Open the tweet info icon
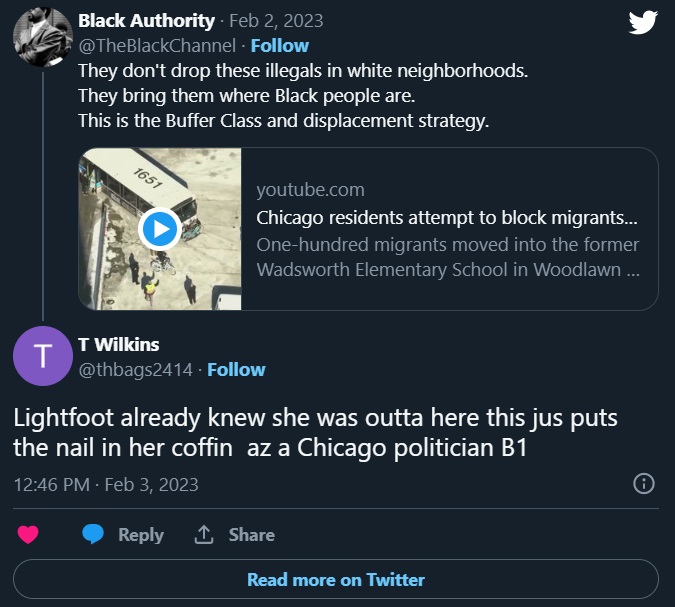This screenshot has width=675, height=607. [645, 484]
